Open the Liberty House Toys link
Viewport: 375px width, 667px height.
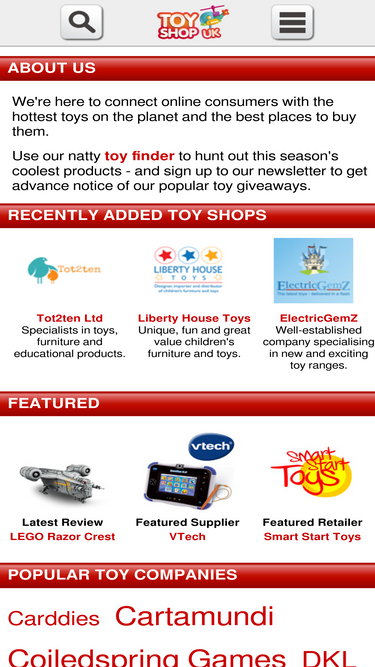(x=194, y=318)
